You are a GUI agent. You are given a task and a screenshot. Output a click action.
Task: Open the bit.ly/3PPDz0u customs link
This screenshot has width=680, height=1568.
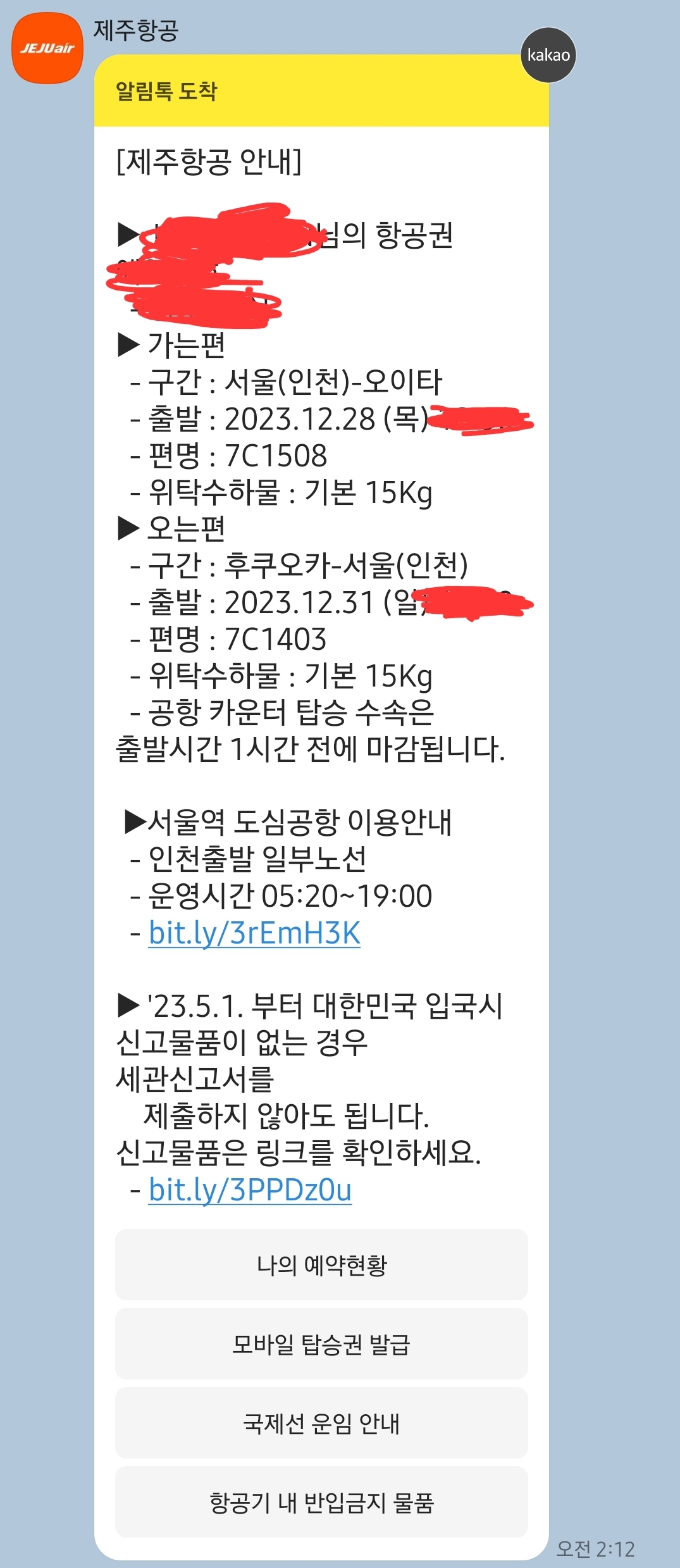250,1190
